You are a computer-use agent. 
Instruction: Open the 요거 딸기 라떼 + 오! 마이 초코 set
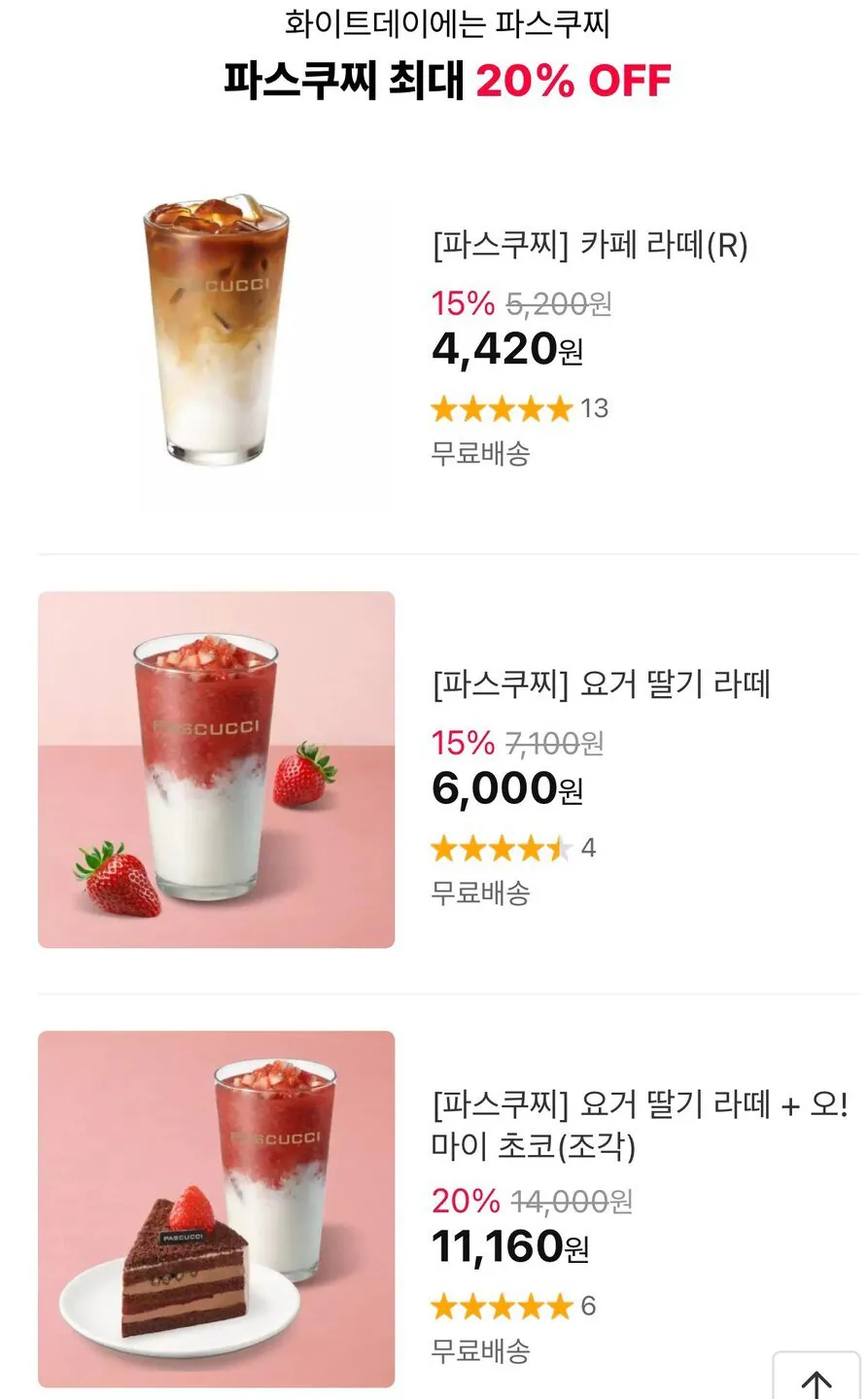(639, 1125)
